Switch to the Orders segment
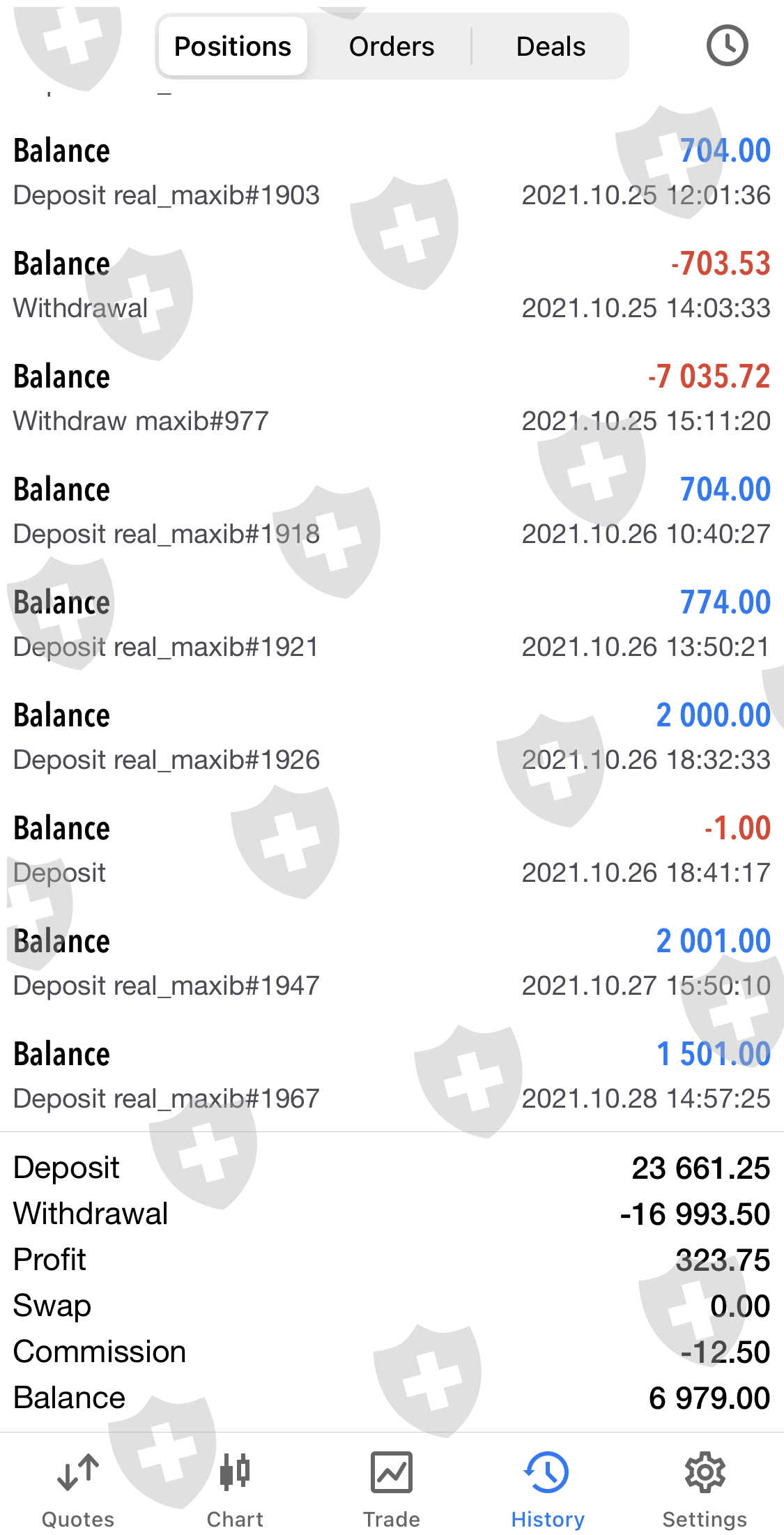The height and width of the screenshot is (1535, 784). [x=392, y=47]
